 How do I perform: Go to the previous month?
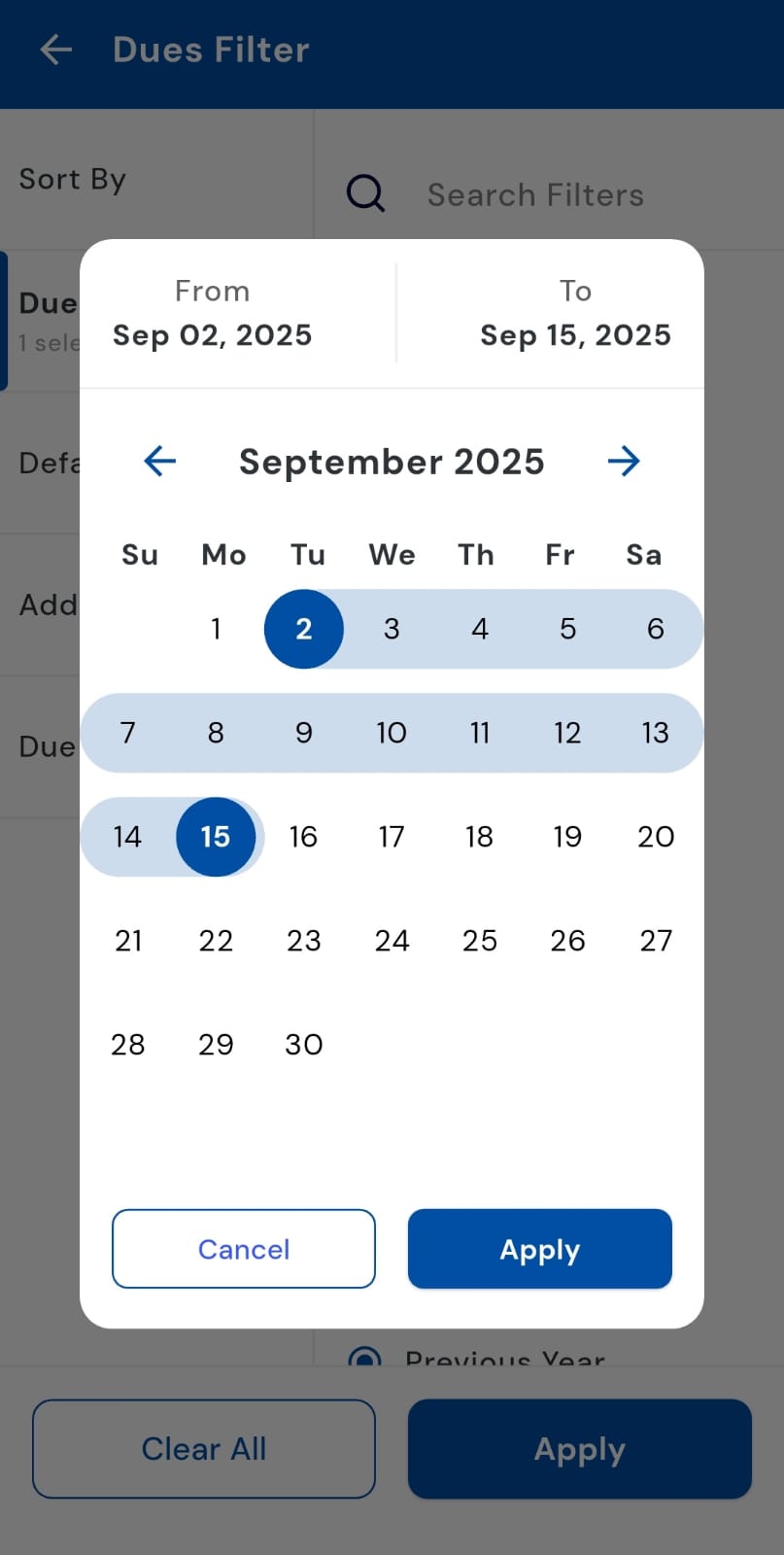pyautogui.click(x=160, y=461)
